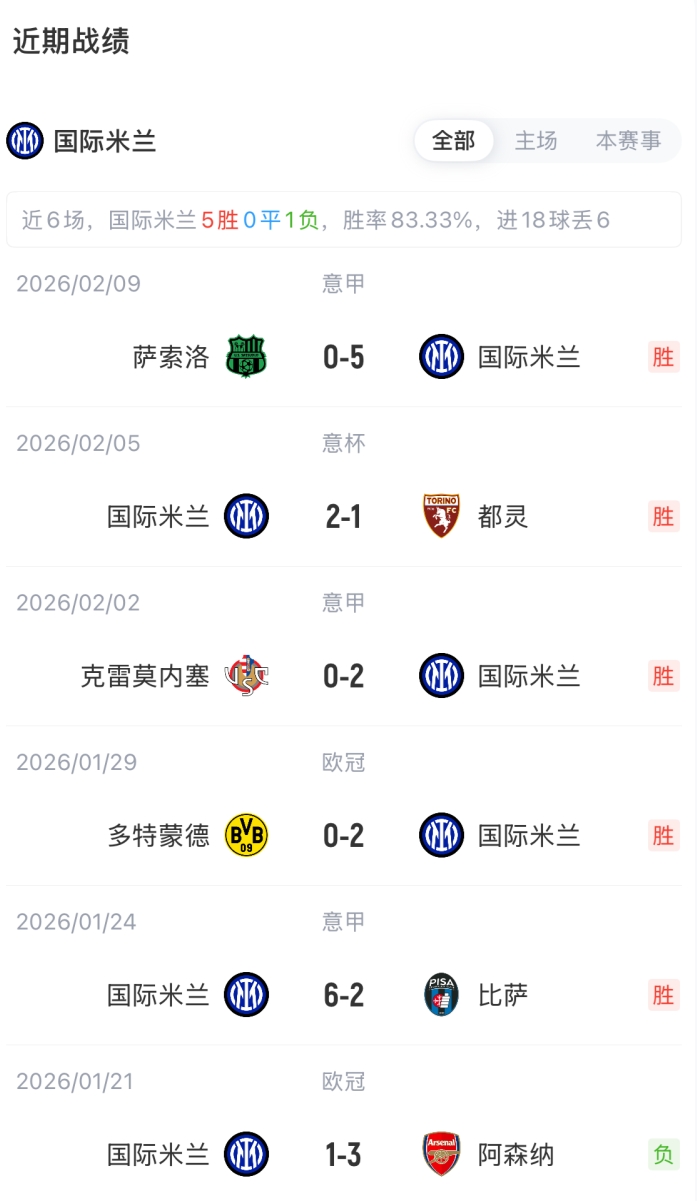Open the 多特蒙德 0-2 国际米兰 match
The width and height of the screenshot is (697, 1201).
click(343, 836)
